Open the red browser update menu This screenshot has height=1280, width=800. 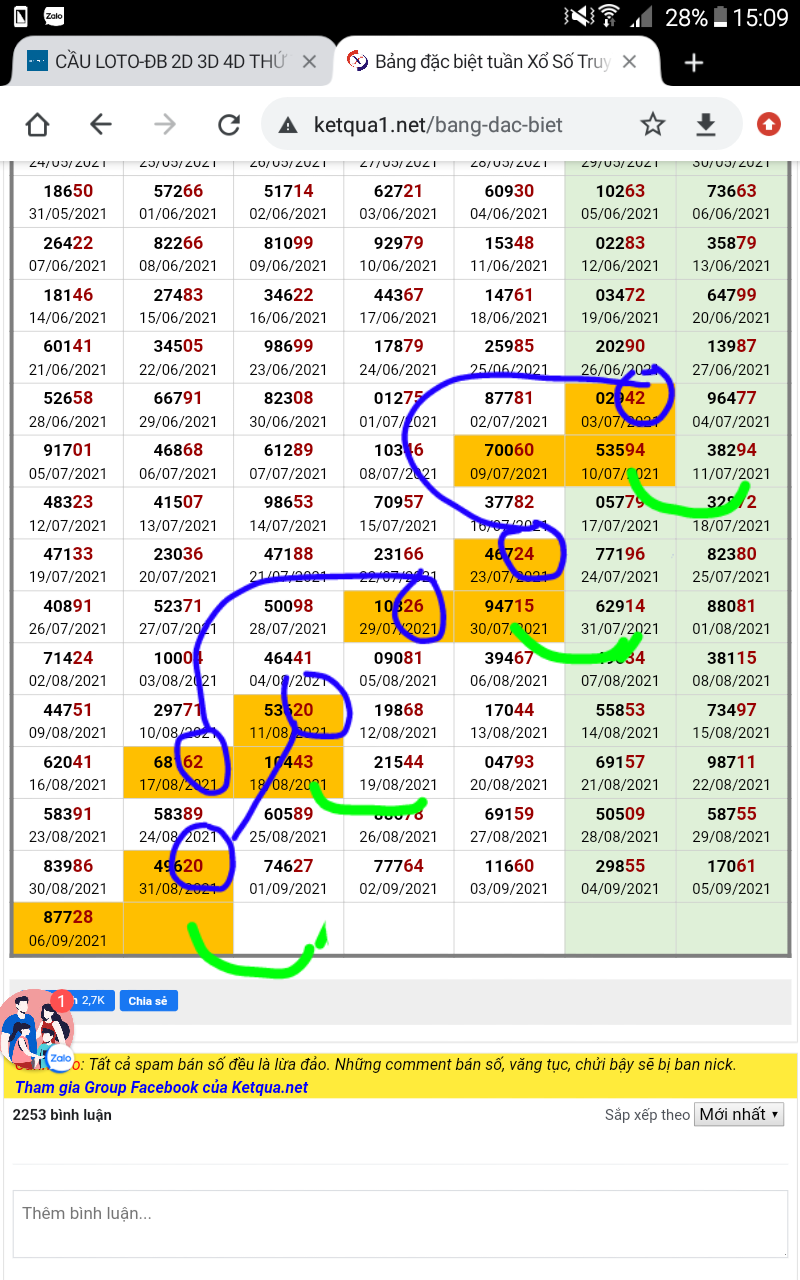768,124
